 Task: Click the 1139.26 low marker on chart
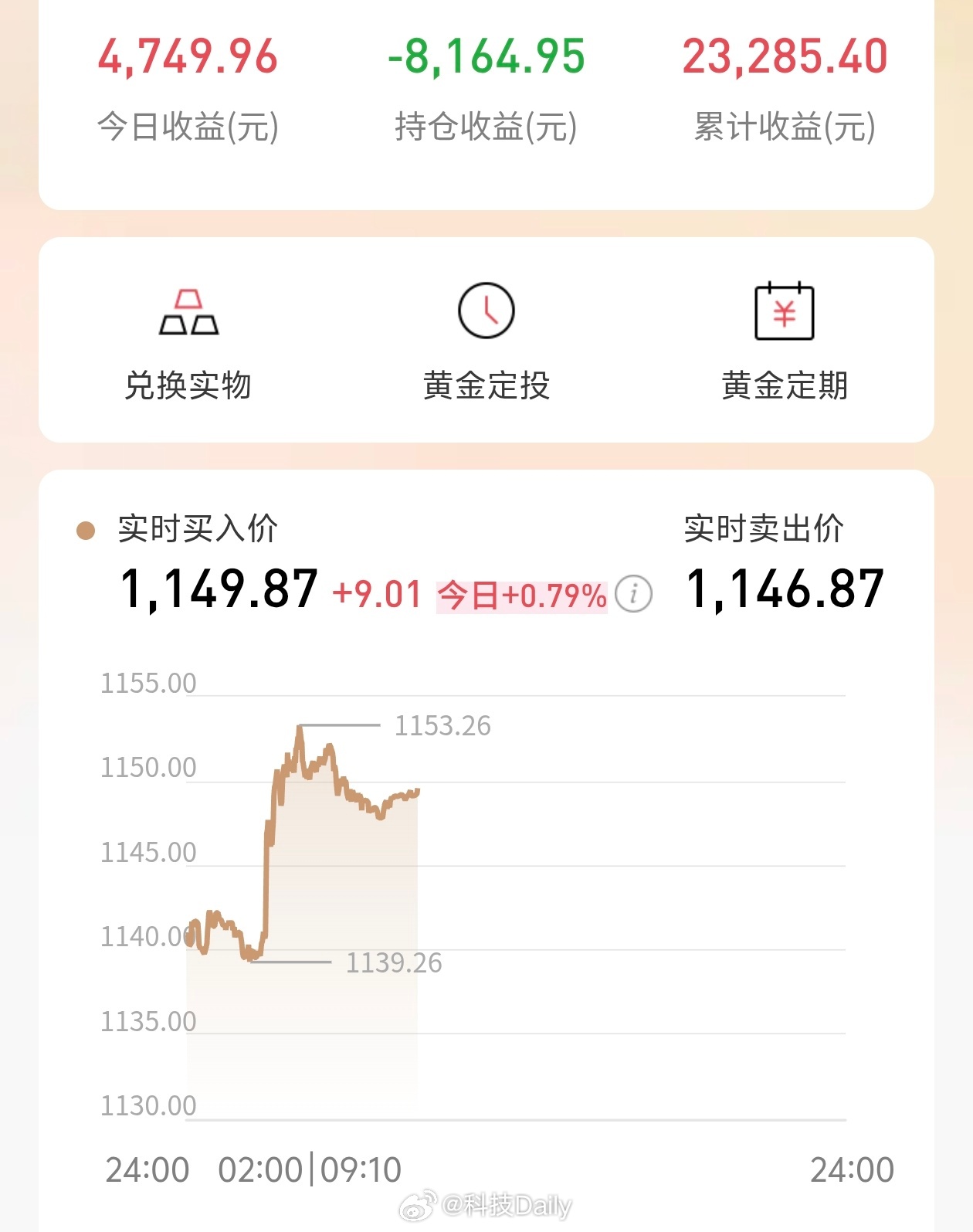(x=395, y=962)
